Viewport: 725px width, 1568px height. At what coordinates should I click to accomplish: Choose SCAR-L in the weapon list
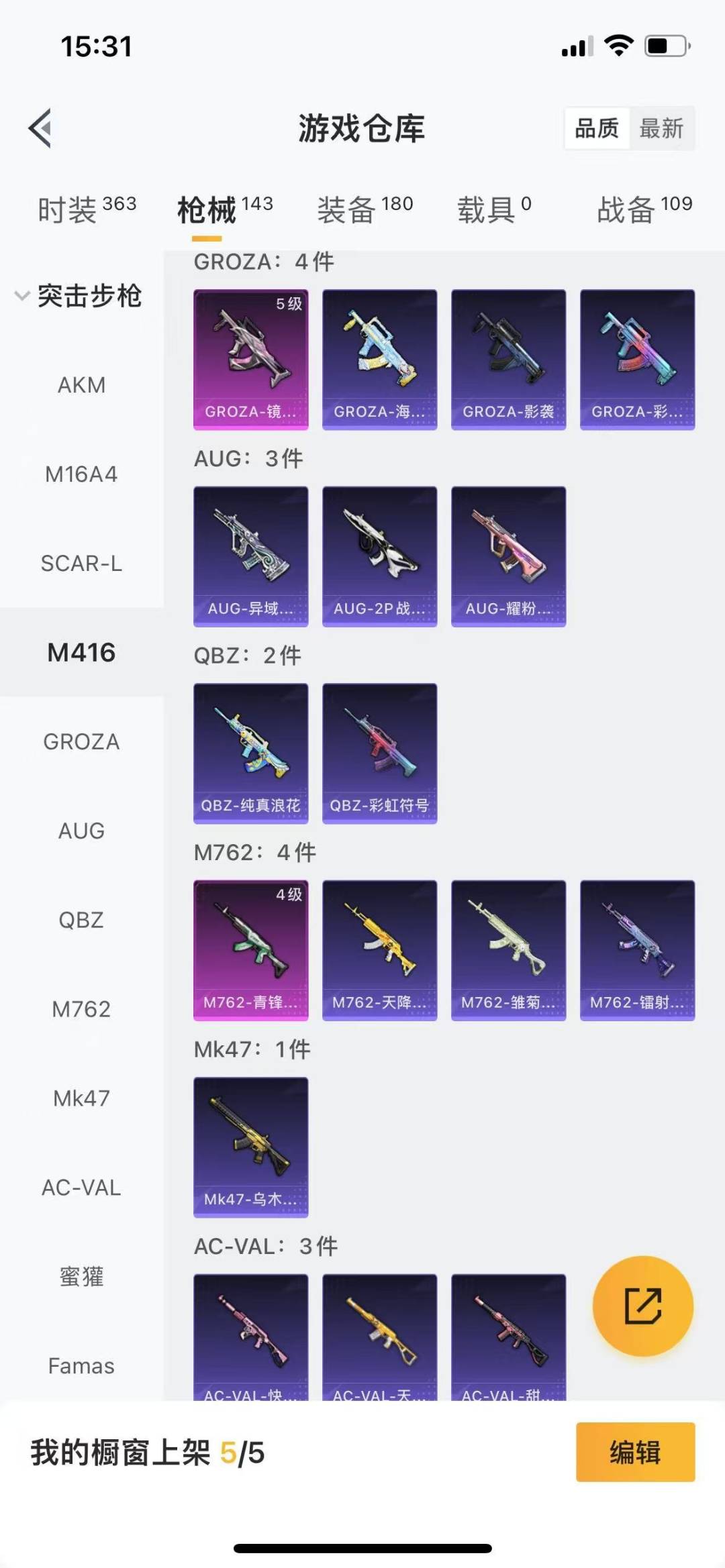[x=81, y=564]
